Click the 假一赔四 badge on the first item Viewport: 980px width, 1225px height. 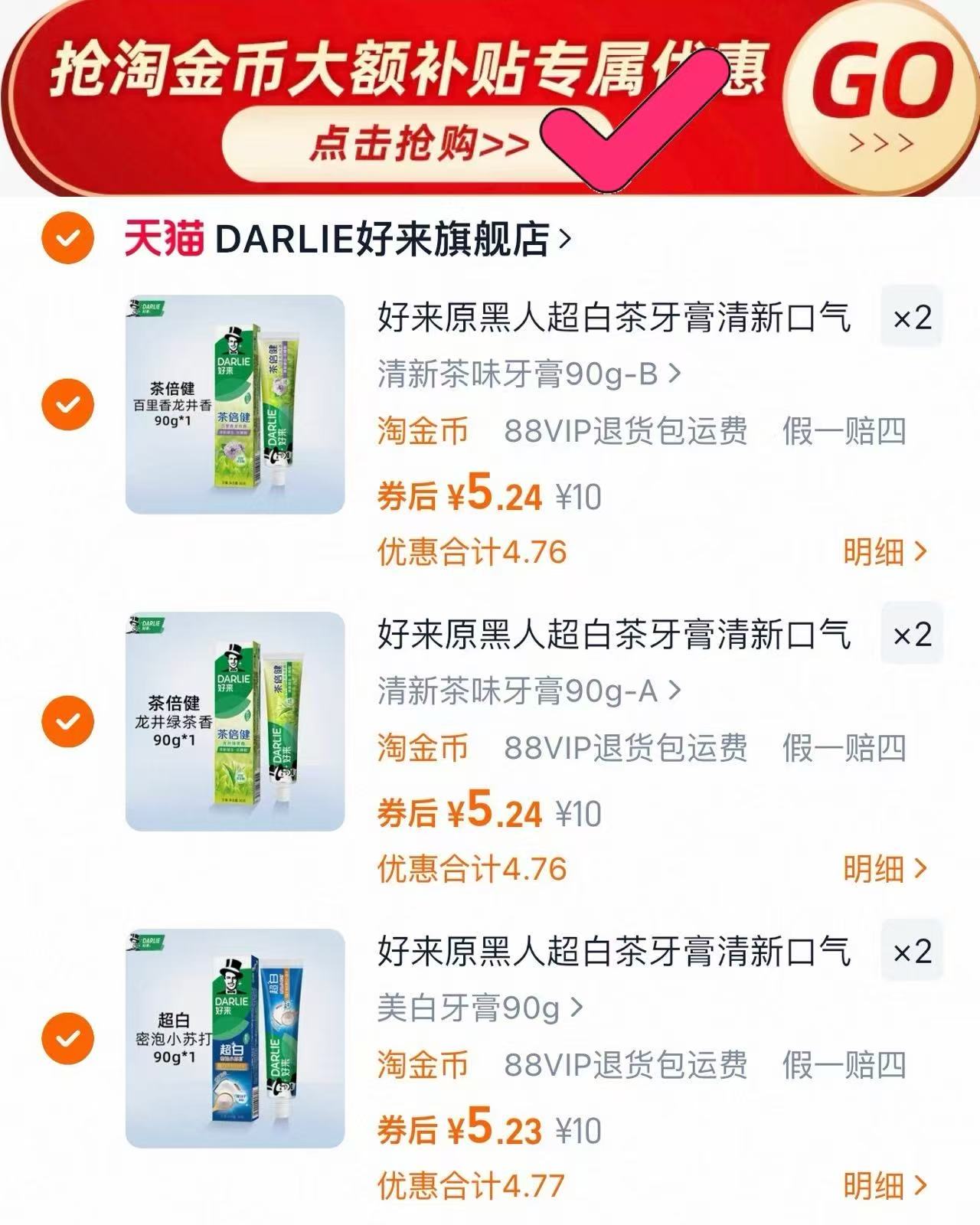coord(844,431)
